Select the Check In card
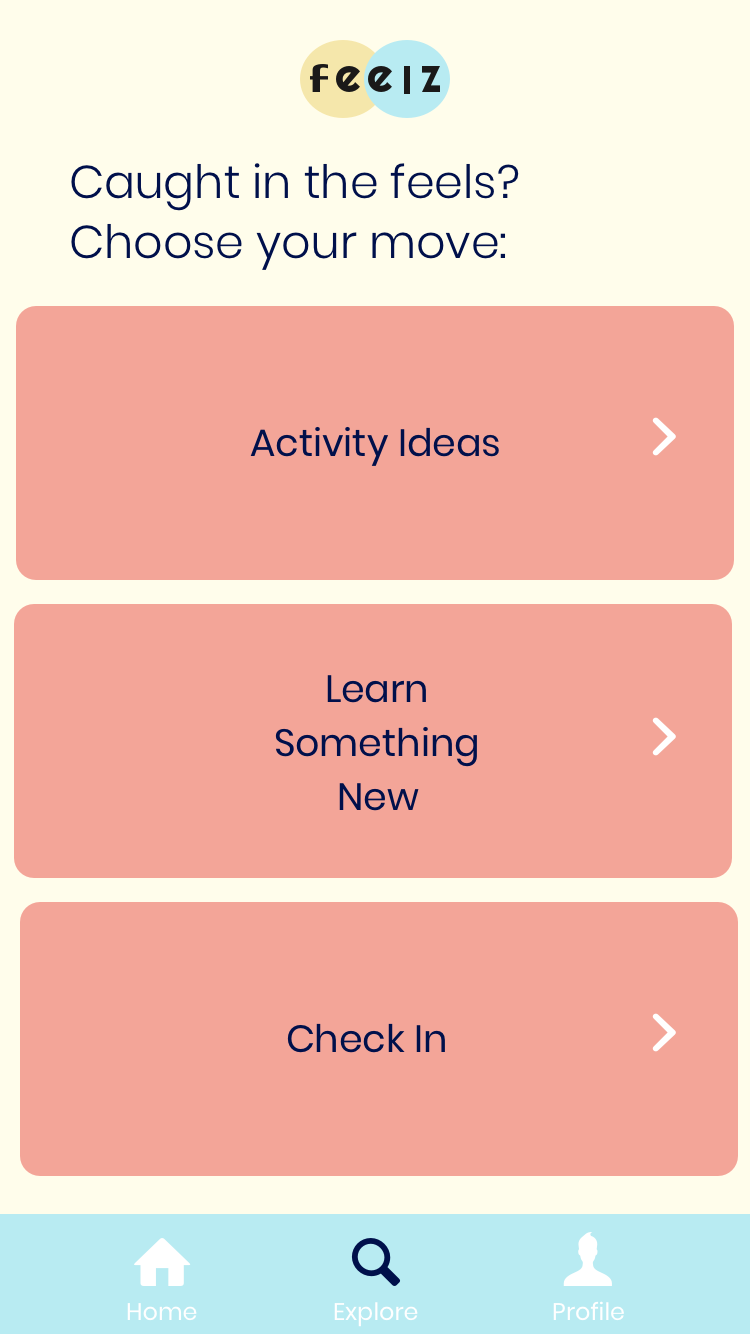 (379, 1039)
